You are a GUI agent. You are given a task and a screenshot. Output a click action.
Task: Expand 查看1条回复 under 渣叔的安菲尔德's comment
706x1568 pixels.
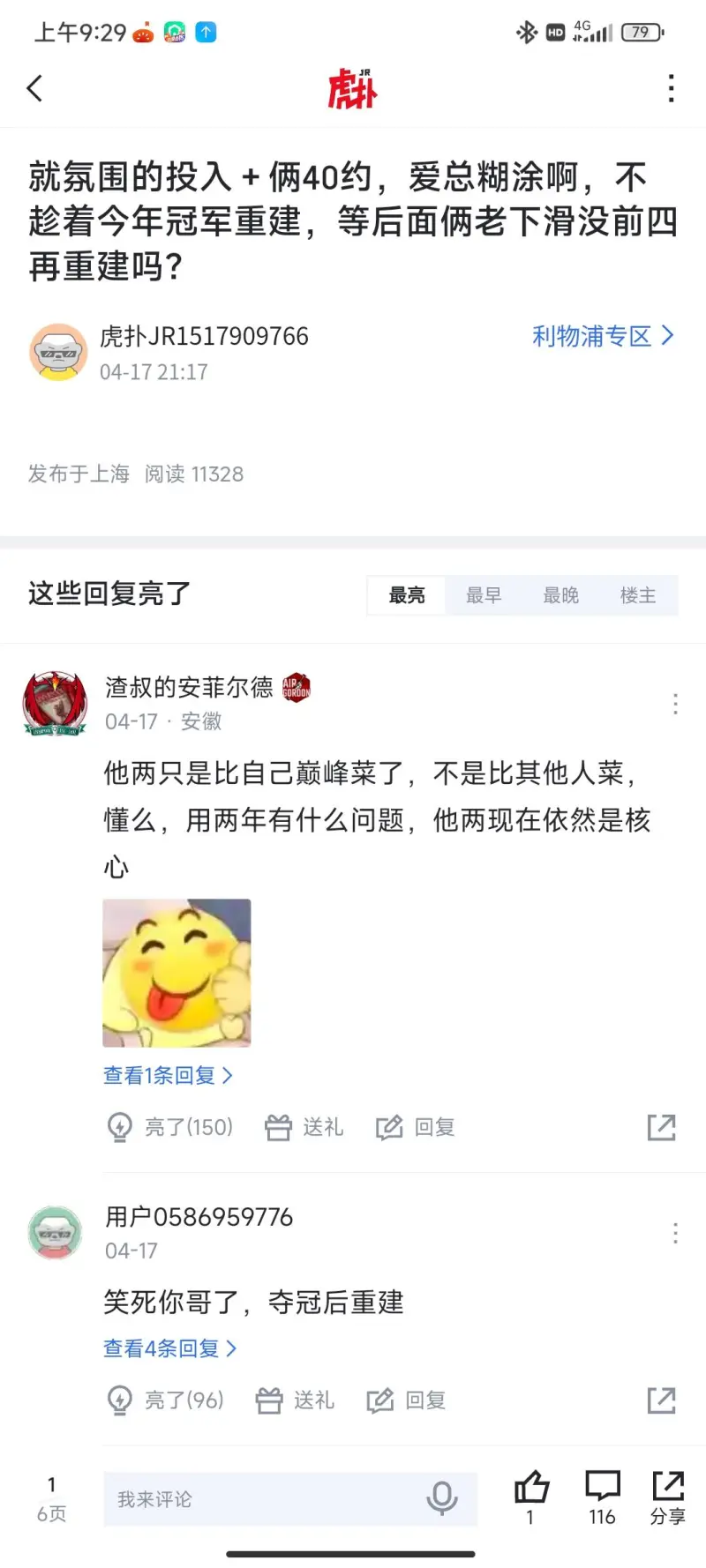168,1075
